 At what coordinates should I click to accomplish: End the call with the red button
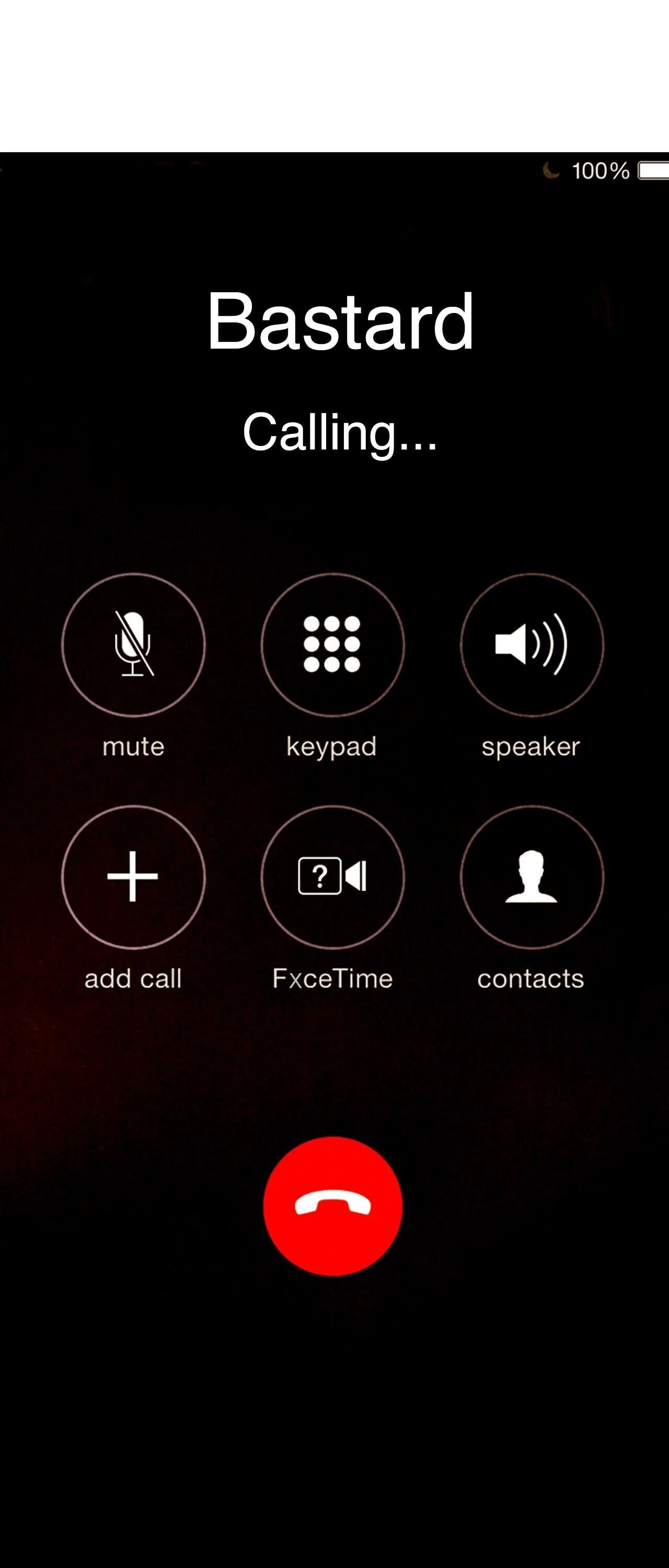click(332, 1206)
